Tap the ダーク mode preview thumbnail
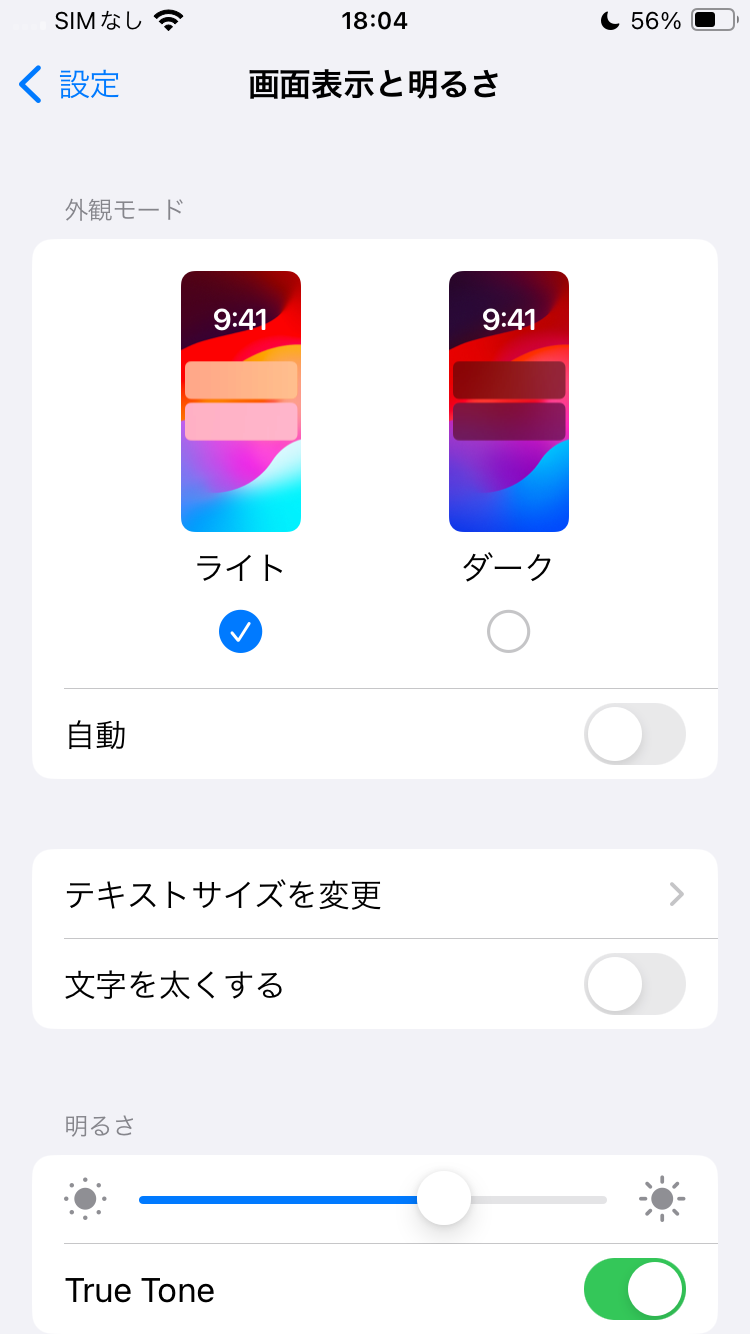 point(508,400)
